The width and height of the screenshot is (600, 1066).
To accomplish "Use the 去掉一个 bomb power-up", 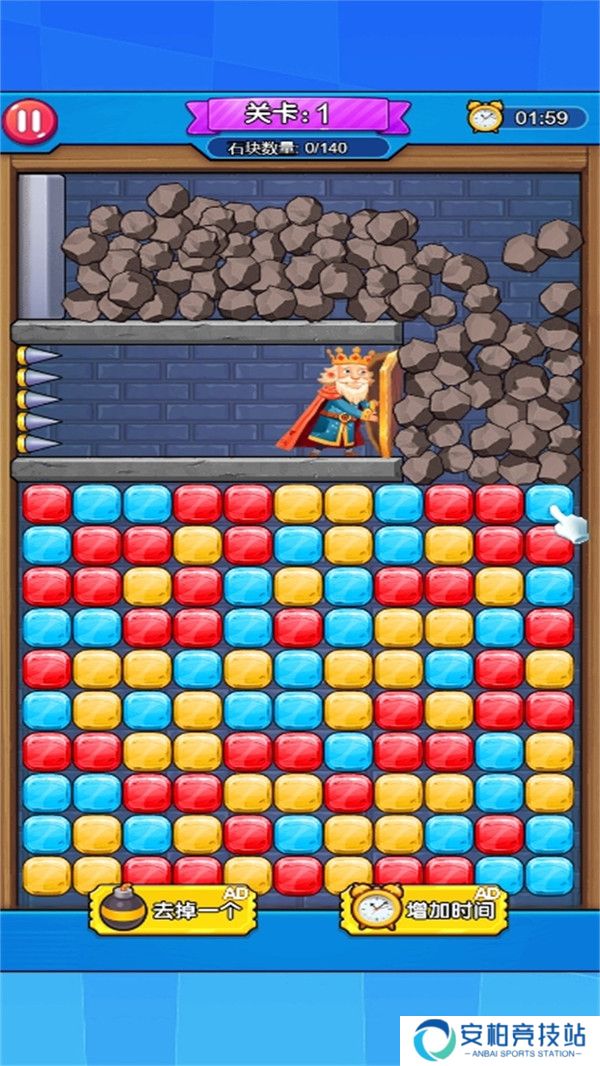I will pyautogui.click(x=174, y=909).
